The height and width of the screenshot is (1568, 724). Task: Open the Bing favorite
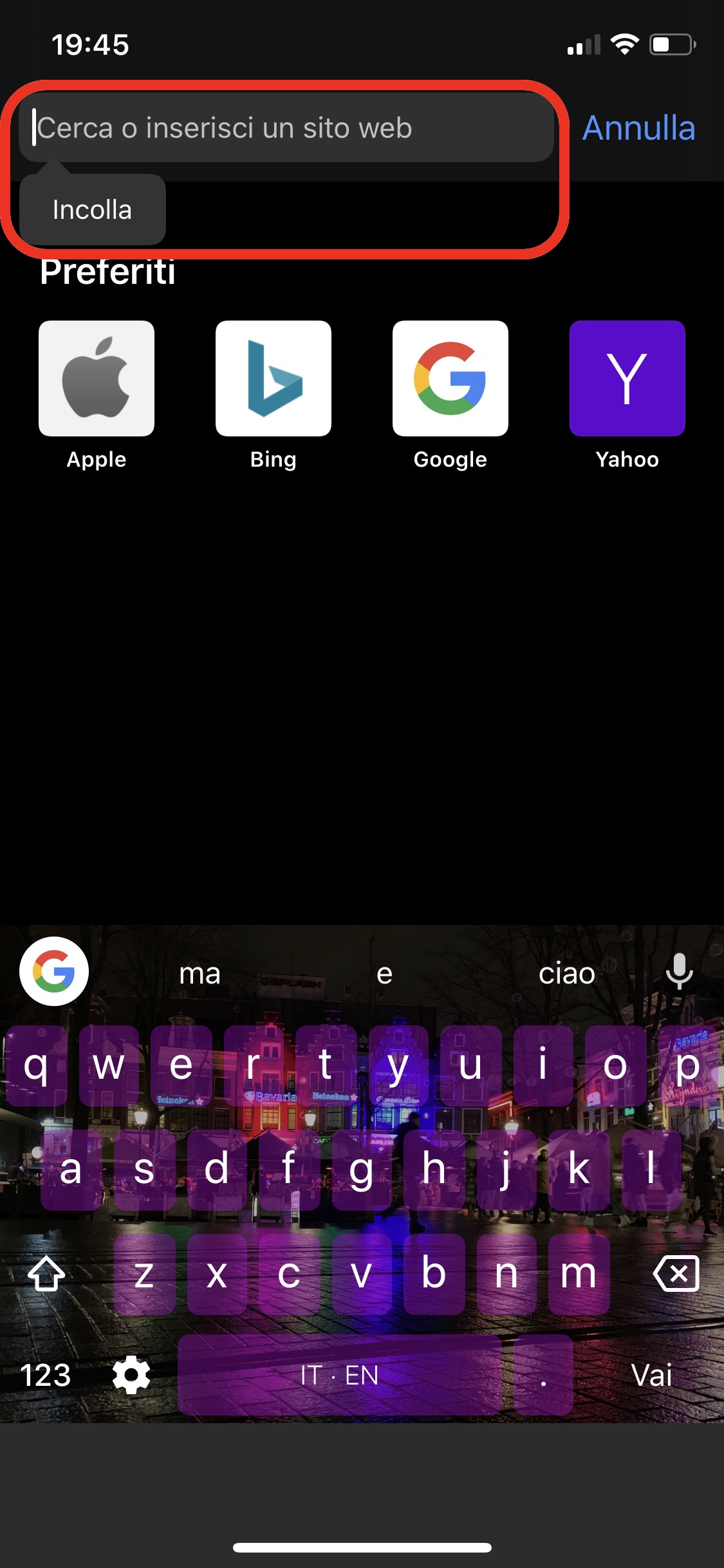coord(274,378)
